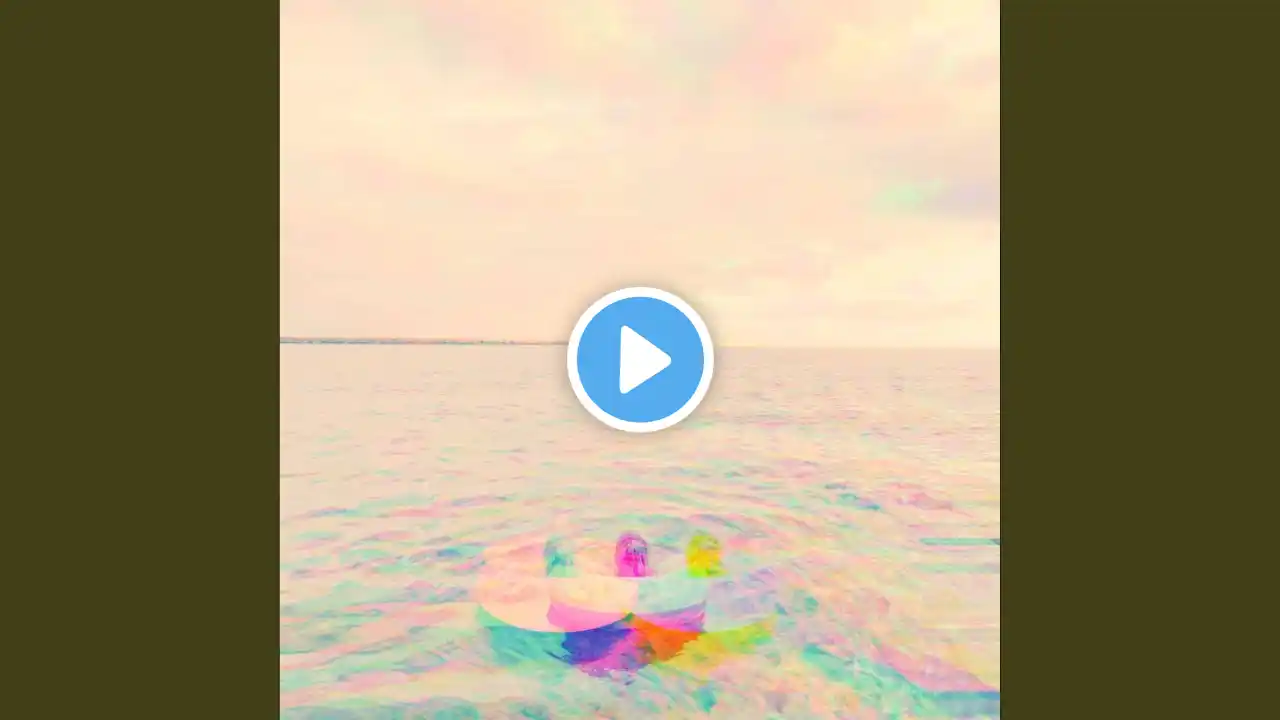Image resolution: width=1280 pixels, height=720 pixels.
Task: Play the video
Action: point(640,359)
